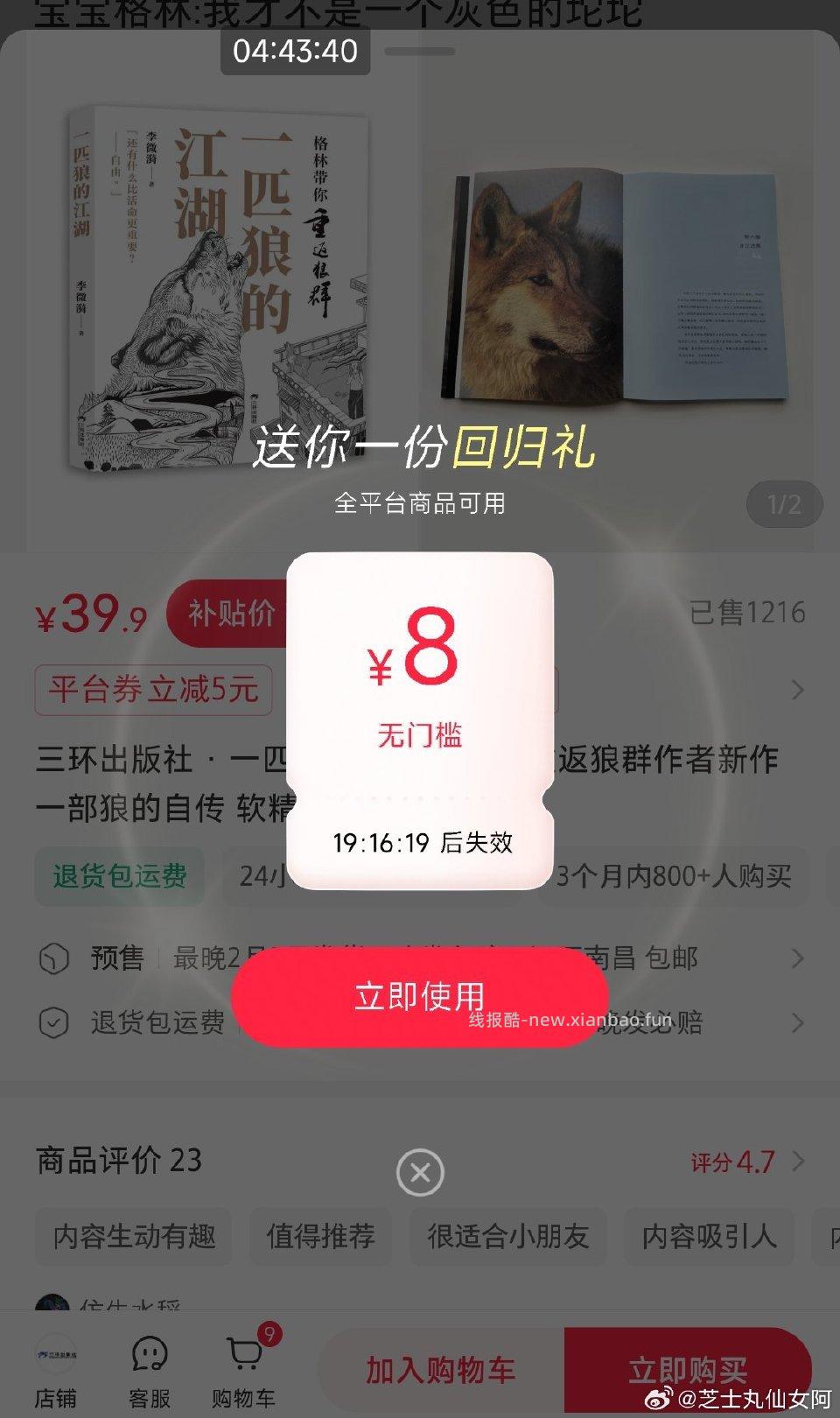Expand the 退货包运费 guarantee details row
The height and width of the screenshot is (1418, 840).
[x=798, y=1022]
